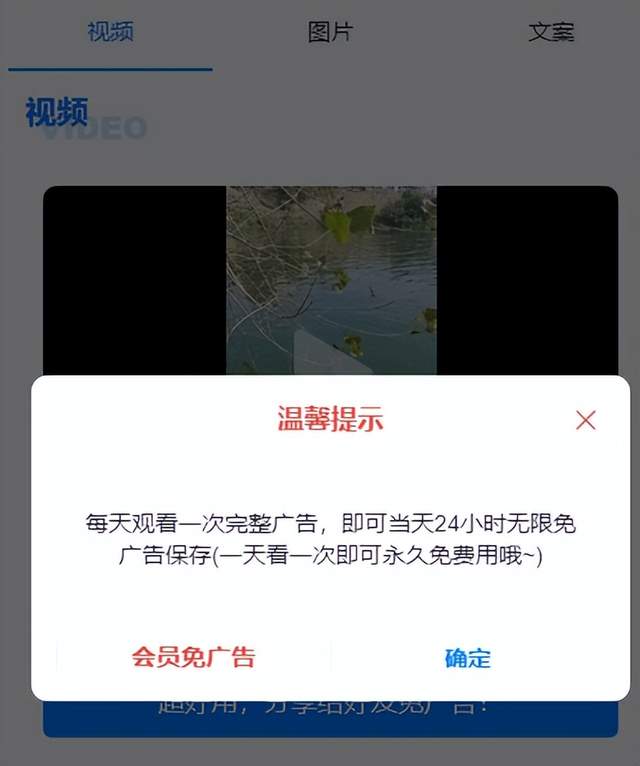The height and width of the screenshot is (766, 640).
Task: Choose 会员免广告 option
Action: (193, 657)
